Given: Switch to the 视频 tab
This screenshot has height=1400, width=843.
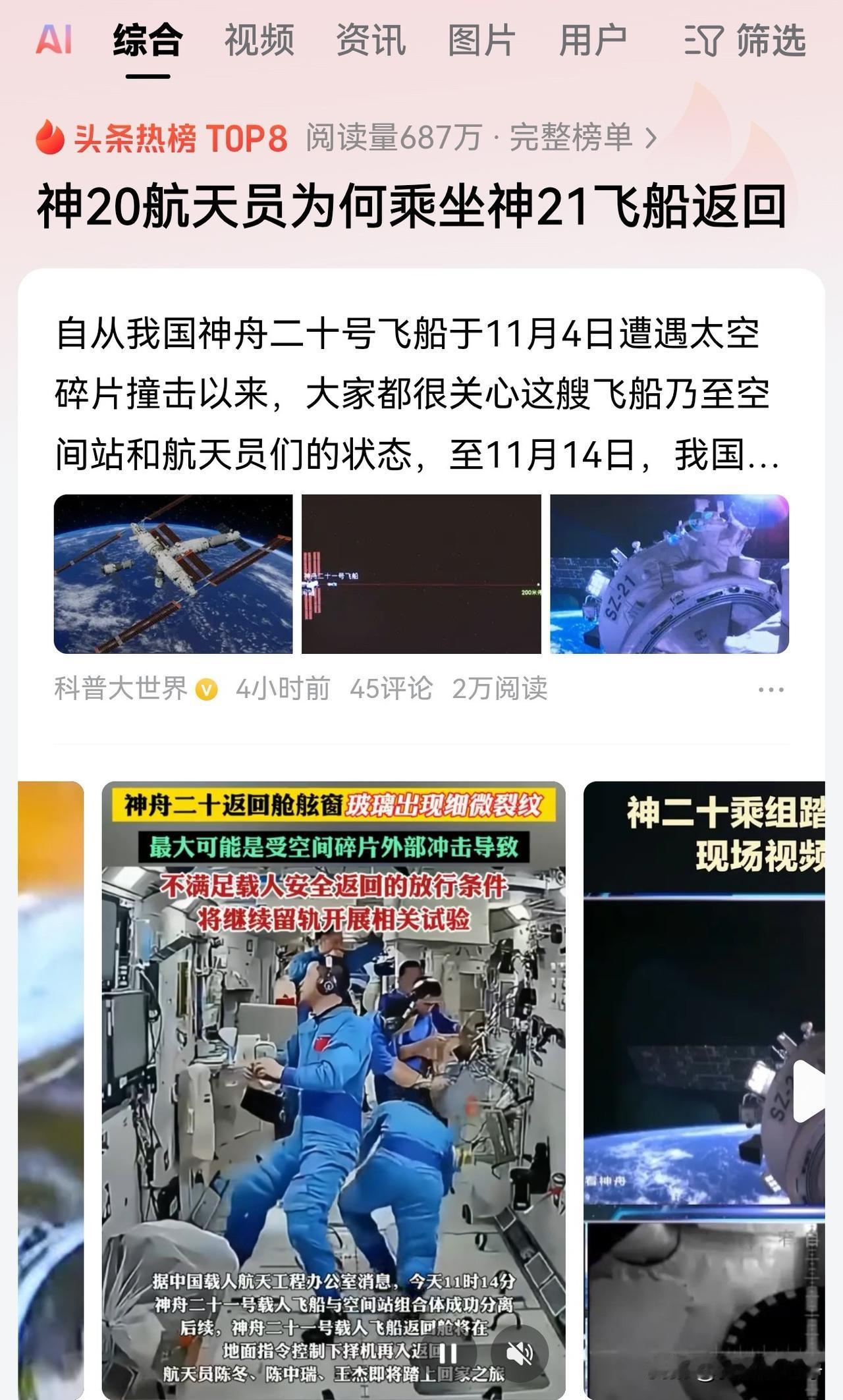Looking at the screenshot, I should [x=259, y=41].
